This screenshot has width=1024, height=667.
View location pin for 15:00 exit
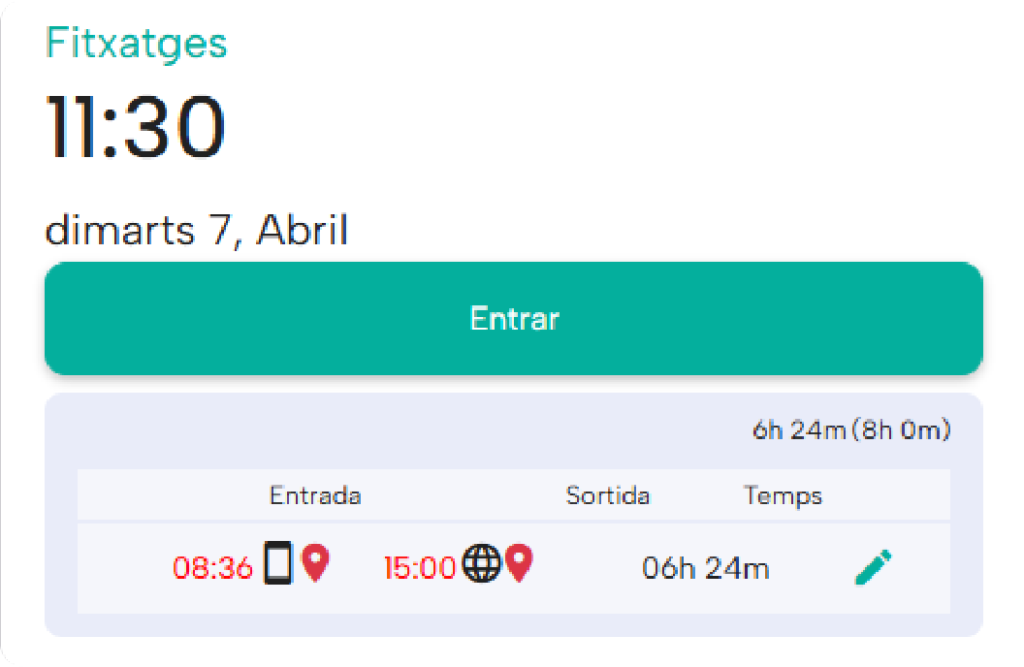[x=519, y=564]
